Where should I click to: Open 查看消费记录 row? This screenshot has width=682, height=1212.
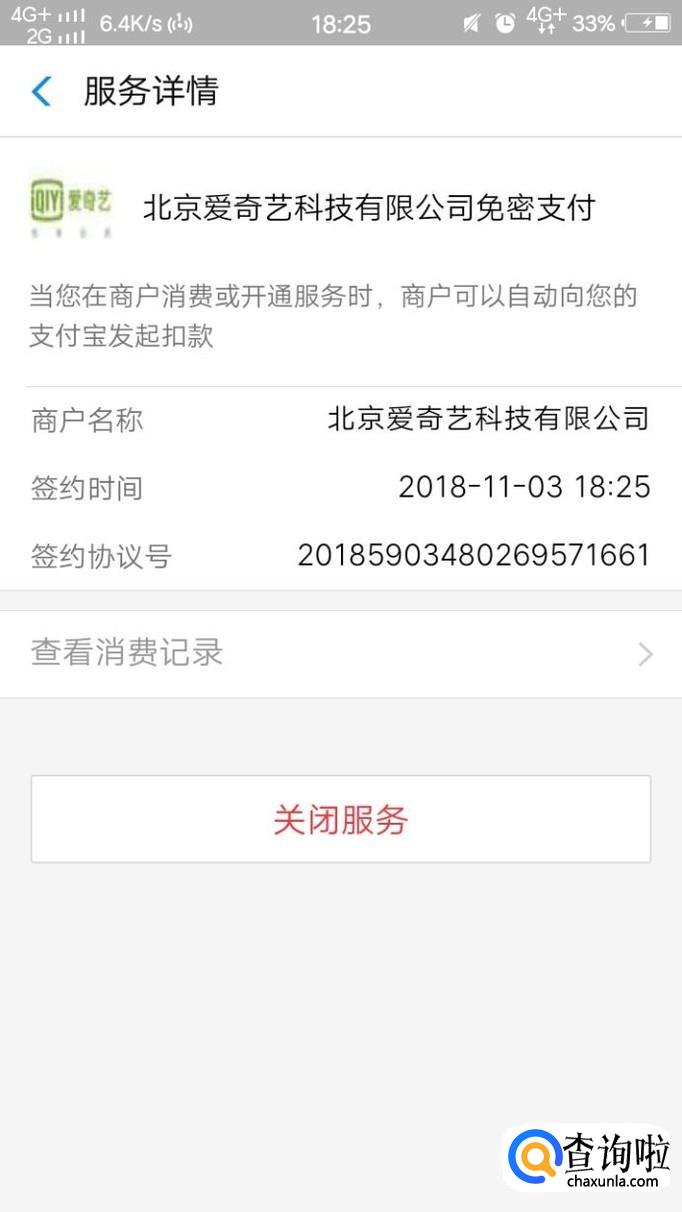(340, 654)
